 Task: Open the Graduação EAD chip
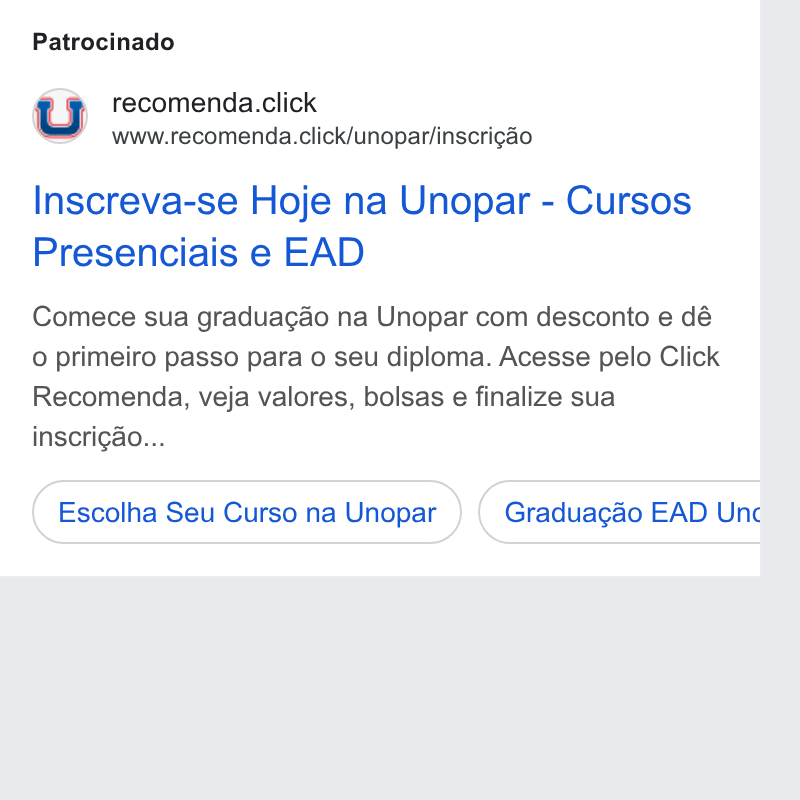coord(619,512)
